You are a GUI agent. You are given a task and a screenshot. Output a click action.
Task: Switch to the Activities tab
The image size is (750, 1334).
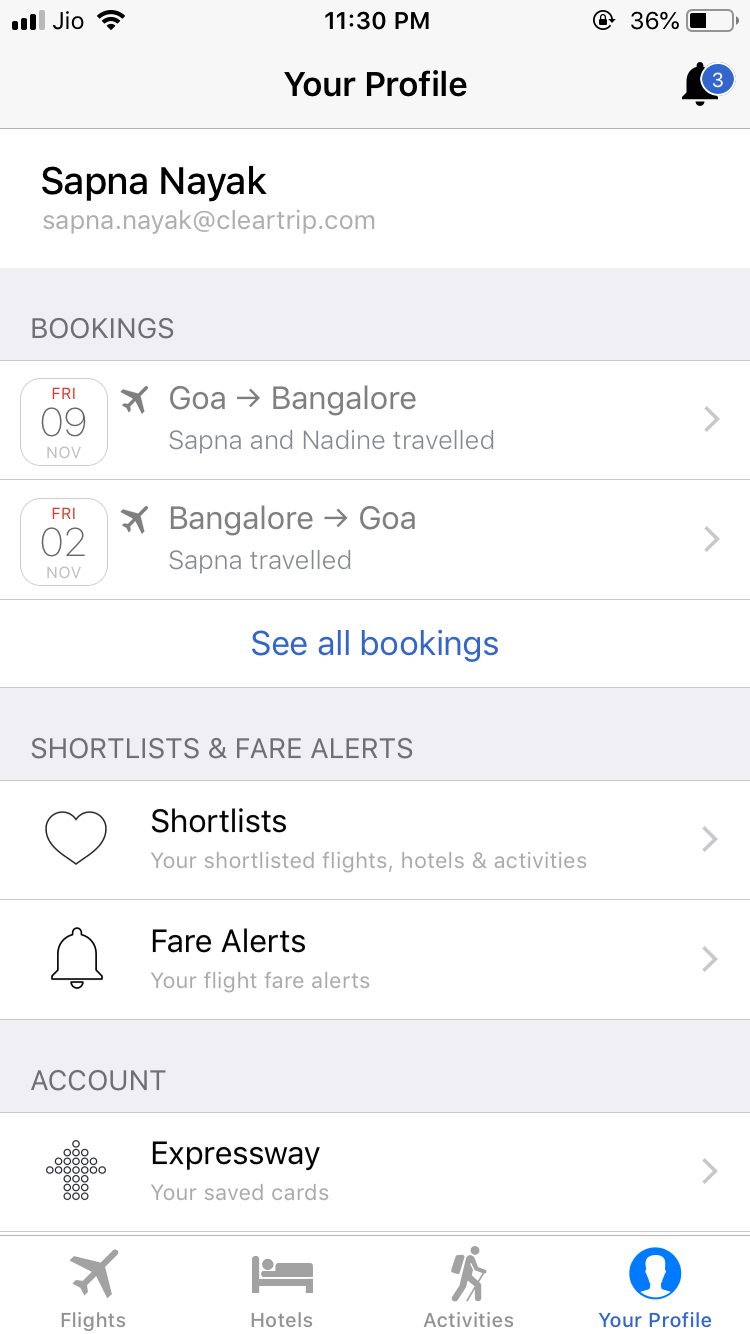(x=468, y=1288)
